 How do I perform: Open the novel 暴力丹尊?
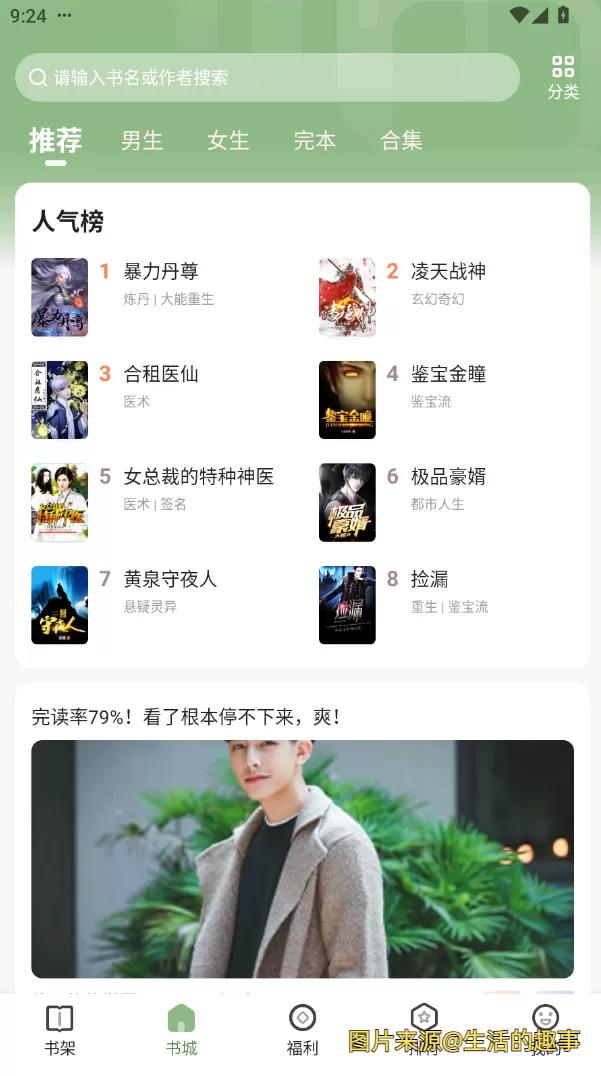[x=160, y=272]
